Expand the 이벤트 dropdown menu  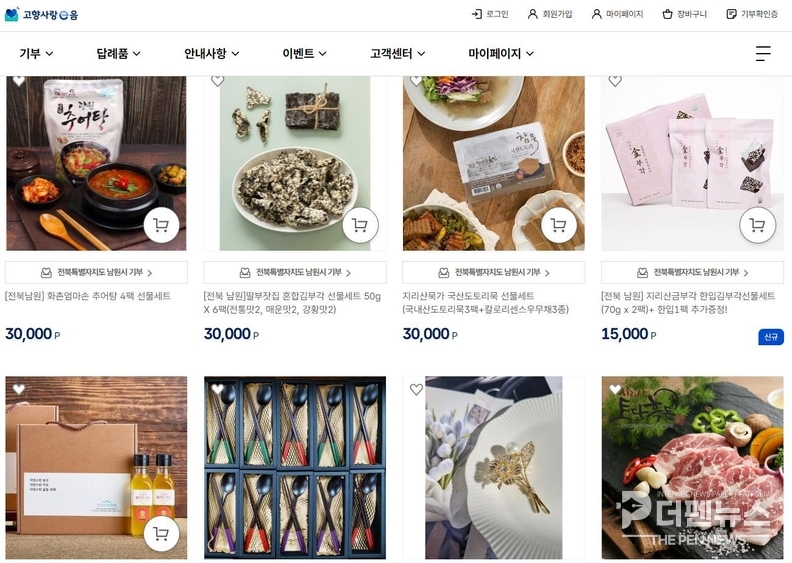coord(304,54)
